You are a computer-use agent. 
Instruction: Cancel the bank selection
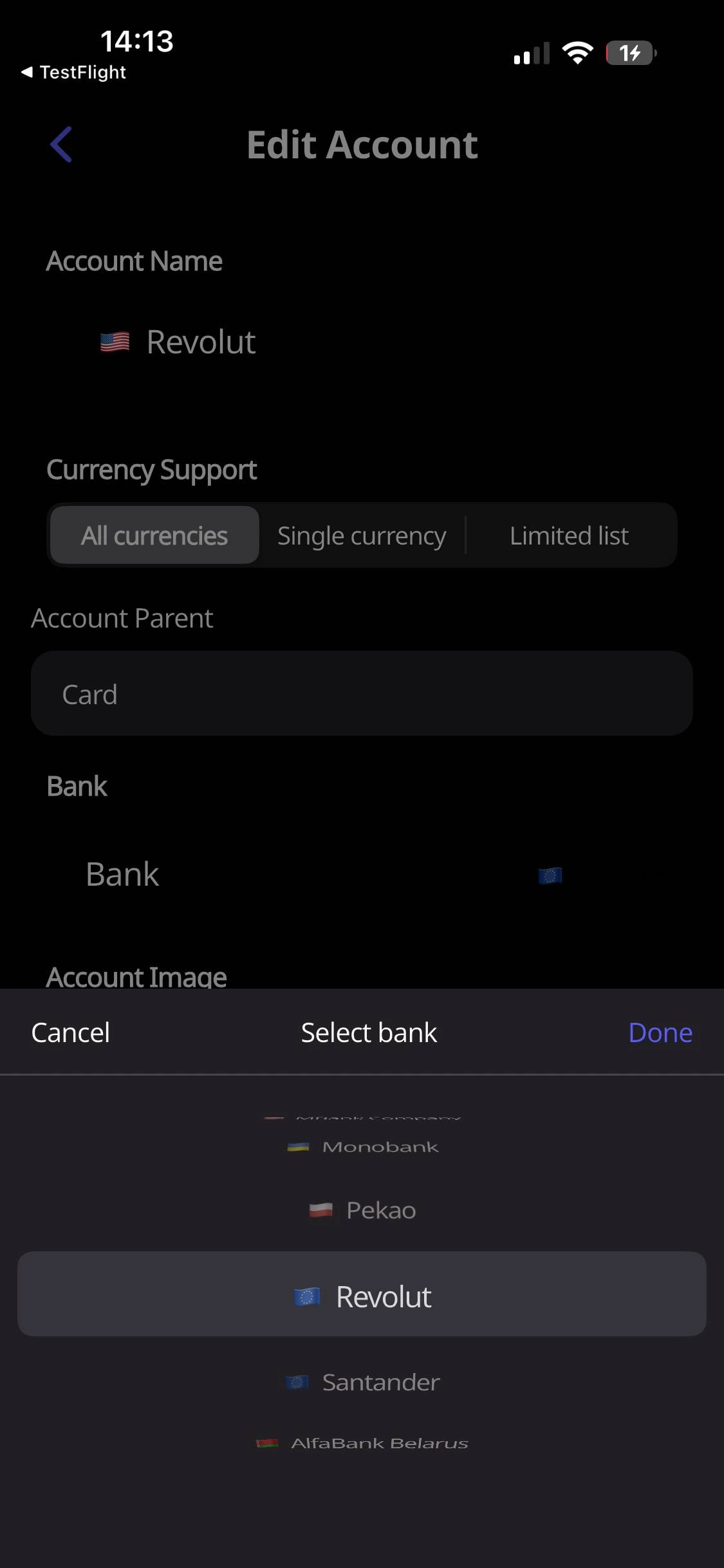click(x=70, y=1032)
